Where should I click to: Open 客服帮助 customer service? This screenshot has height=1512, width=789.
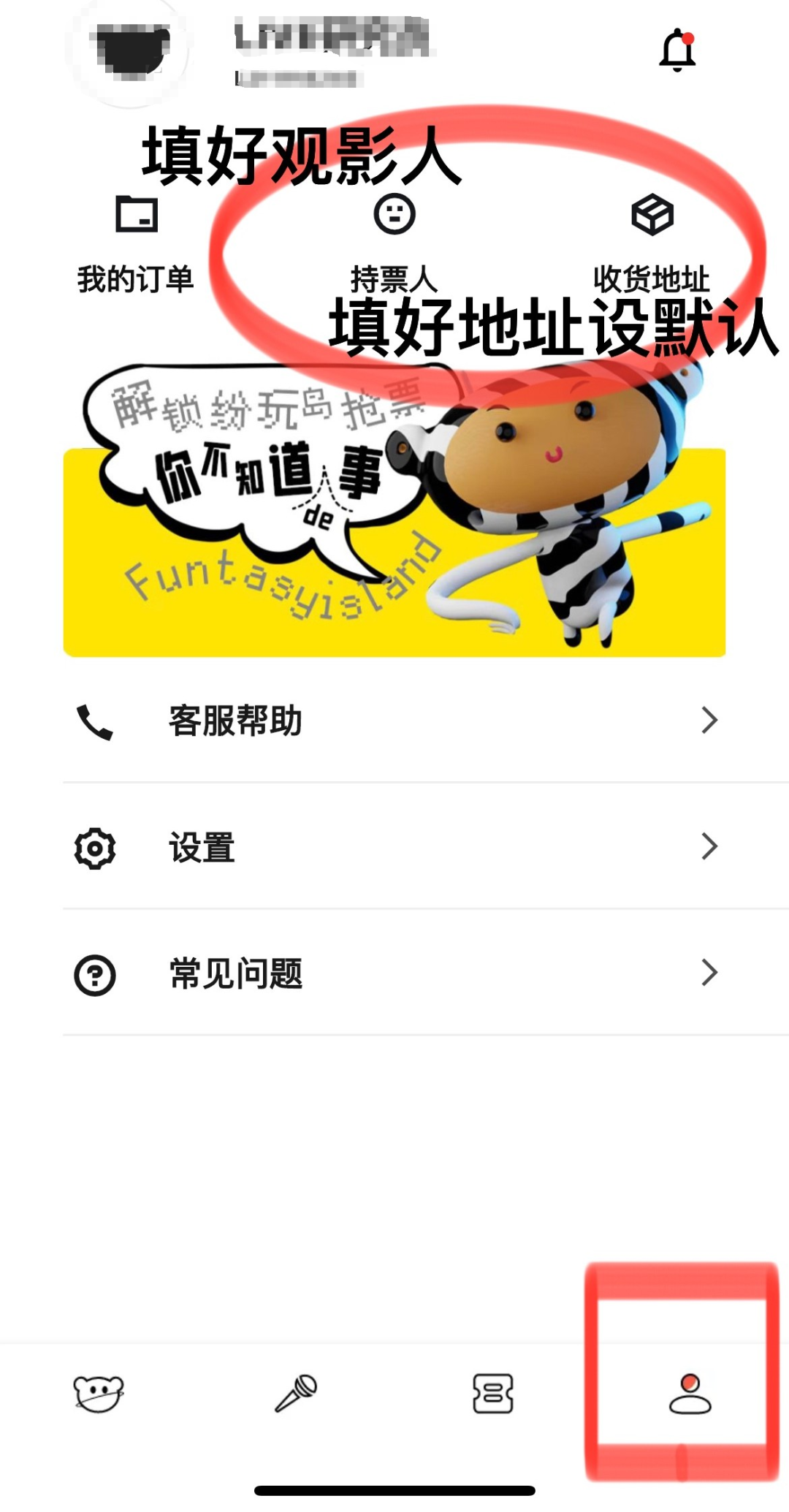tap(394, 721)
